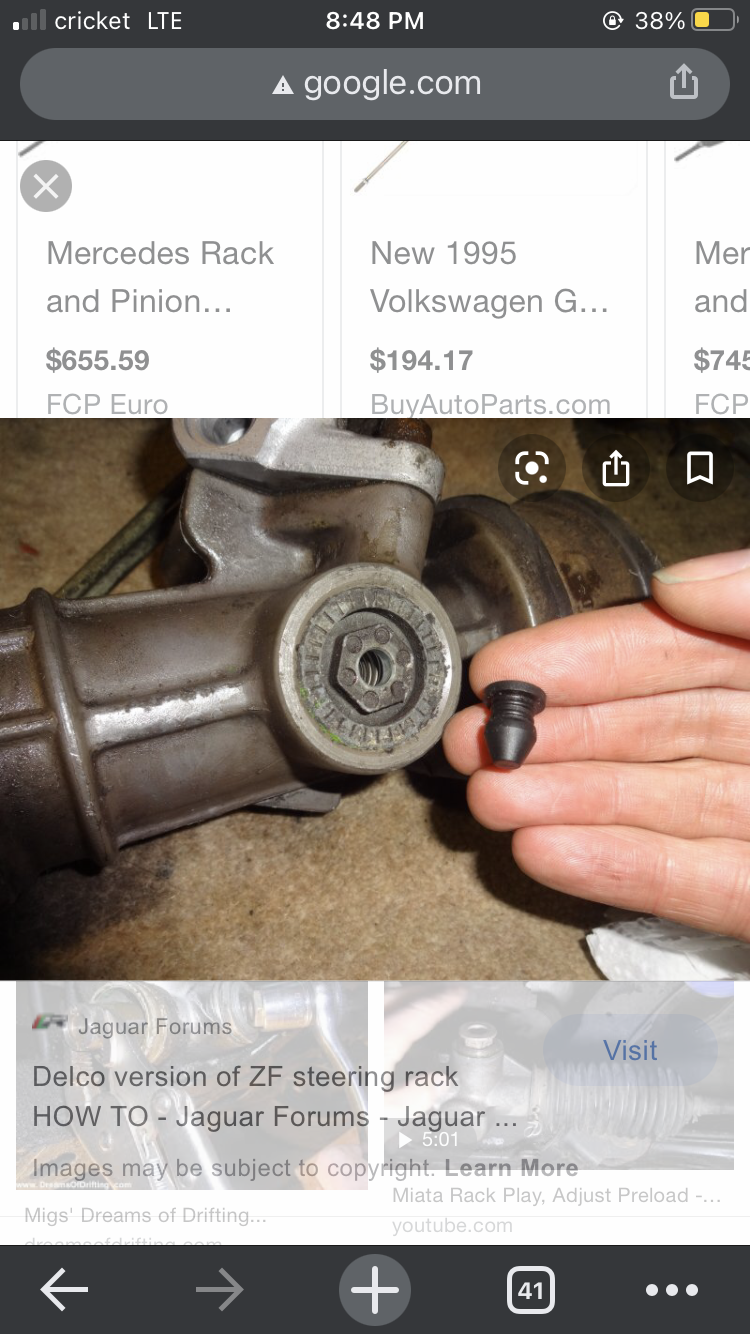Share the steering rack image

pos(616,467)
